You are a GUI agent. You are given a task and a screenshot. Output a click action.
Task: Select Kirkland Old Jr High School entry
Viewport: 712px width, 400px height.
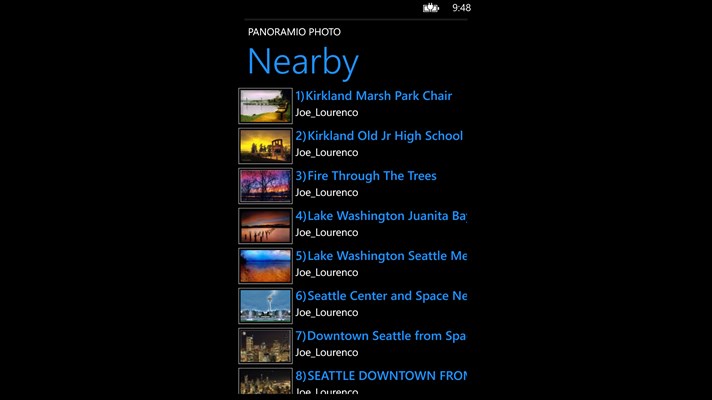pos(378,136)
